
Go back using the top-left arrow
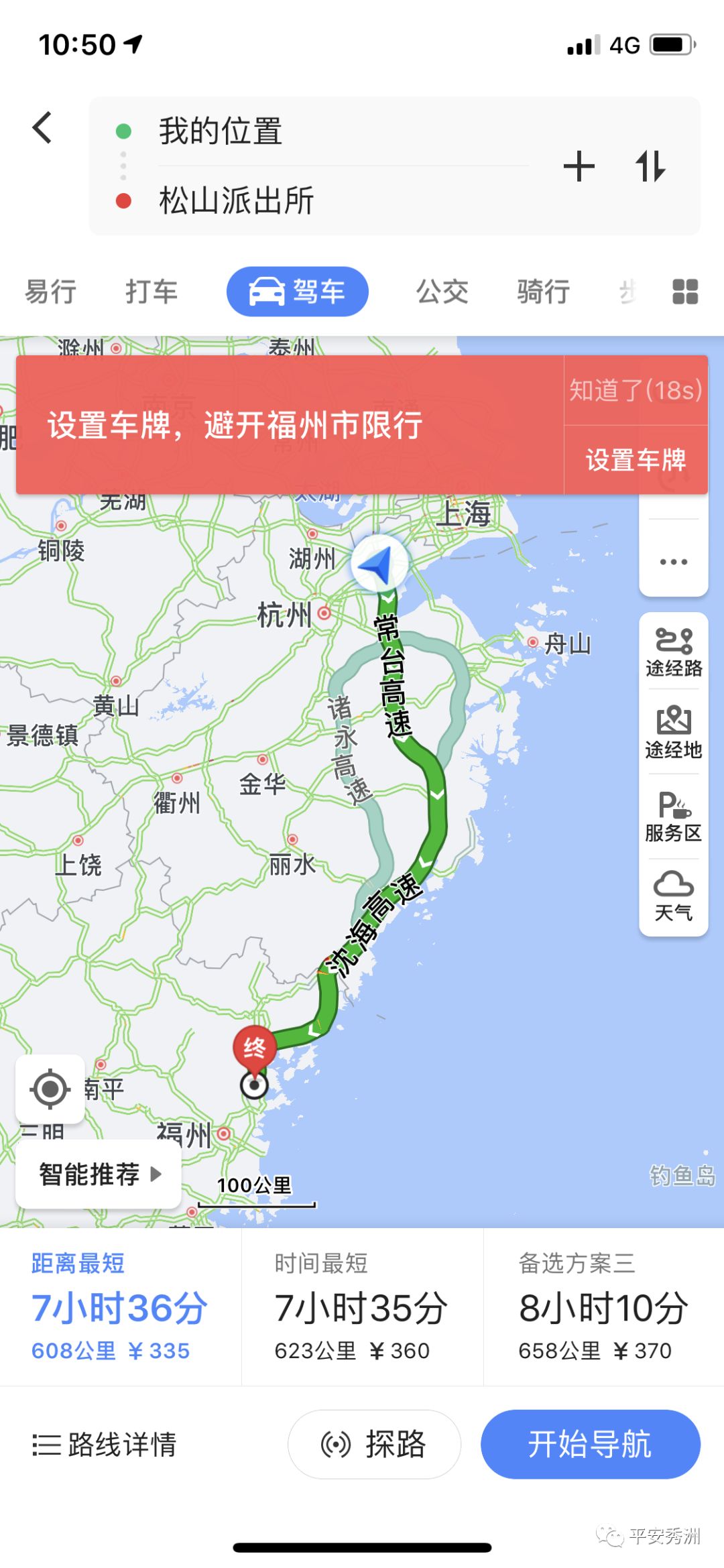pos(42,127)
